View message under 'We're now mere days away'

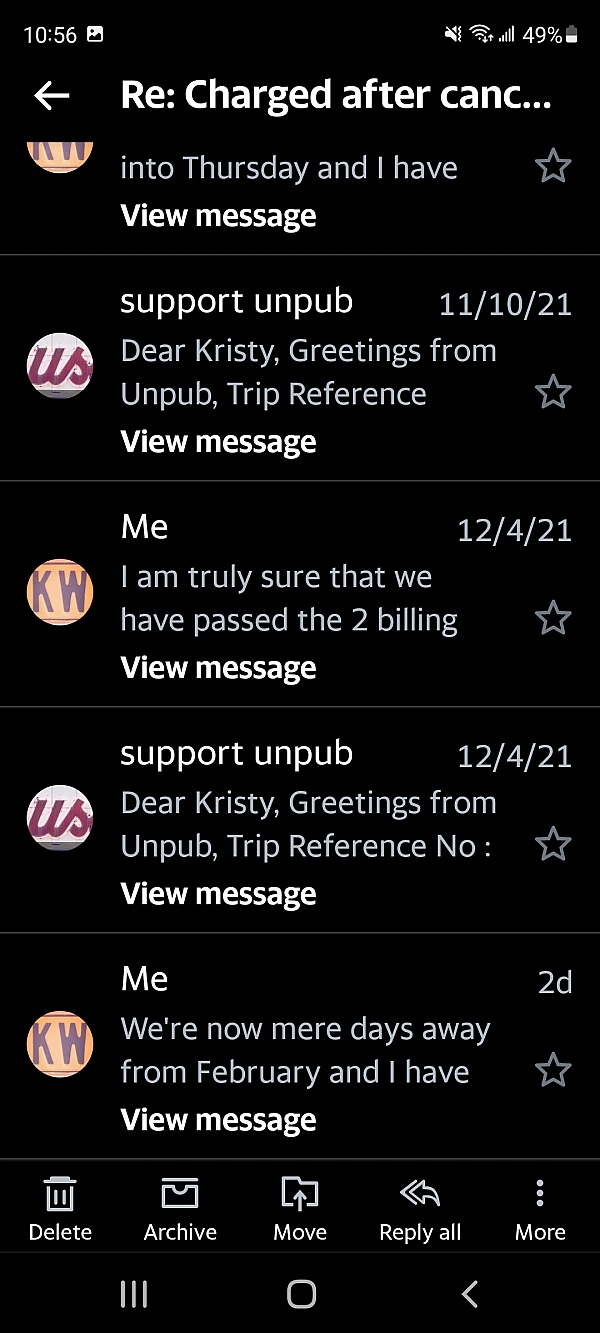pyautogui.click(x=218, y=1120)
